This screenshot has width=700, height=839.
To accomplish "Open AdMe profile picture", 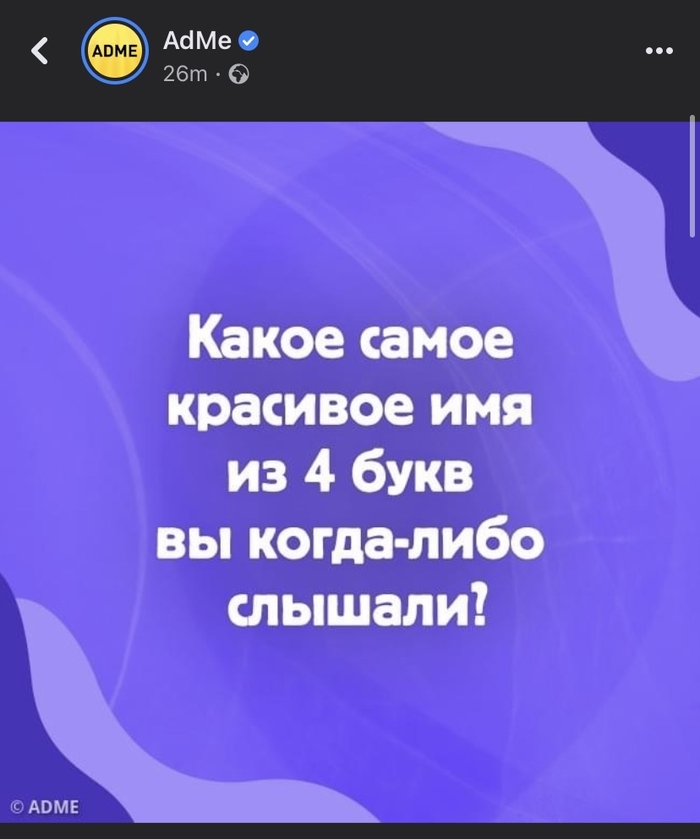I will pyautogui.click(x=114, y=51).
